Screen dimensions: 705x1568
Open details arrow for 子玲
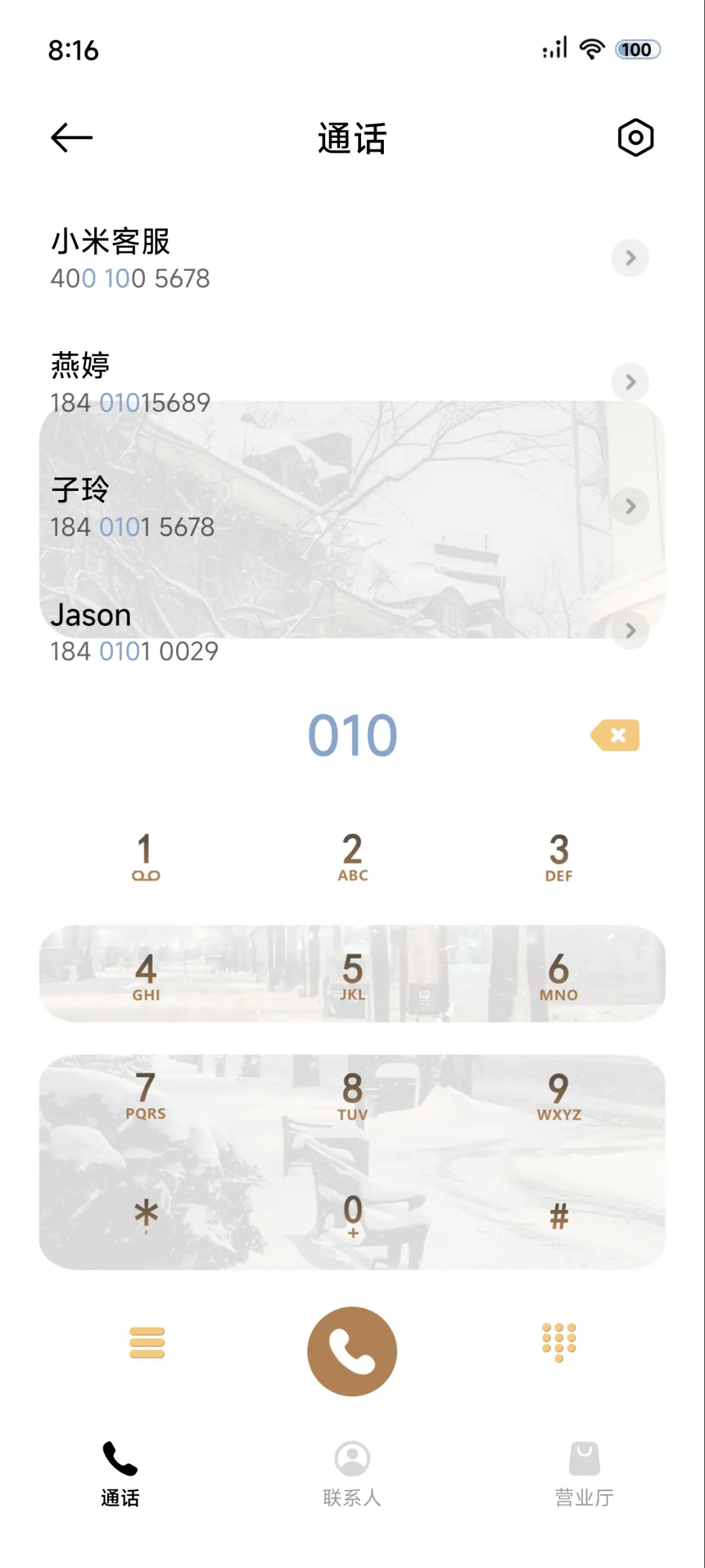630,507
